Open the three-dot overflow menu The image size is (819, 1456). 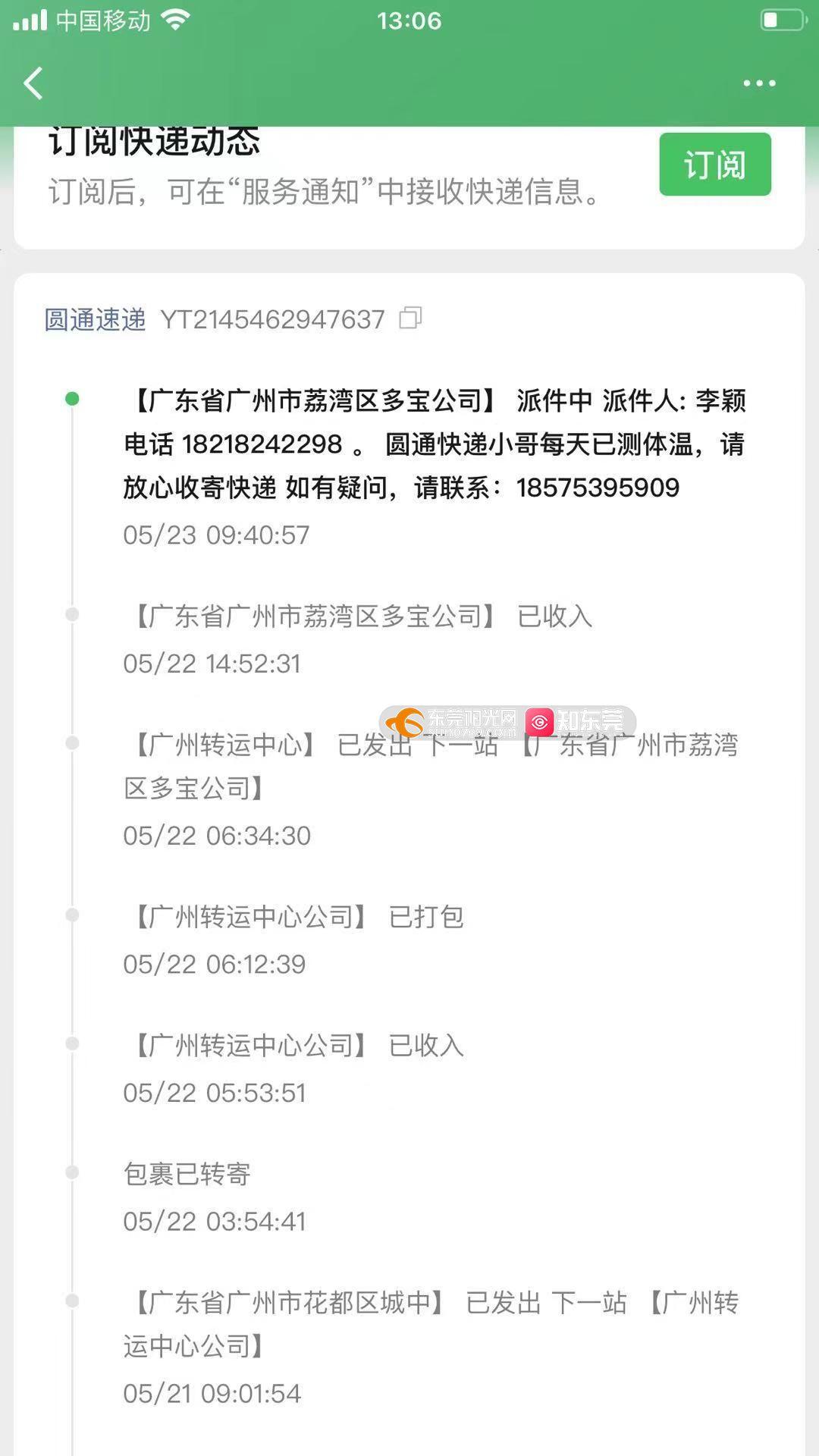coord(759,83)
